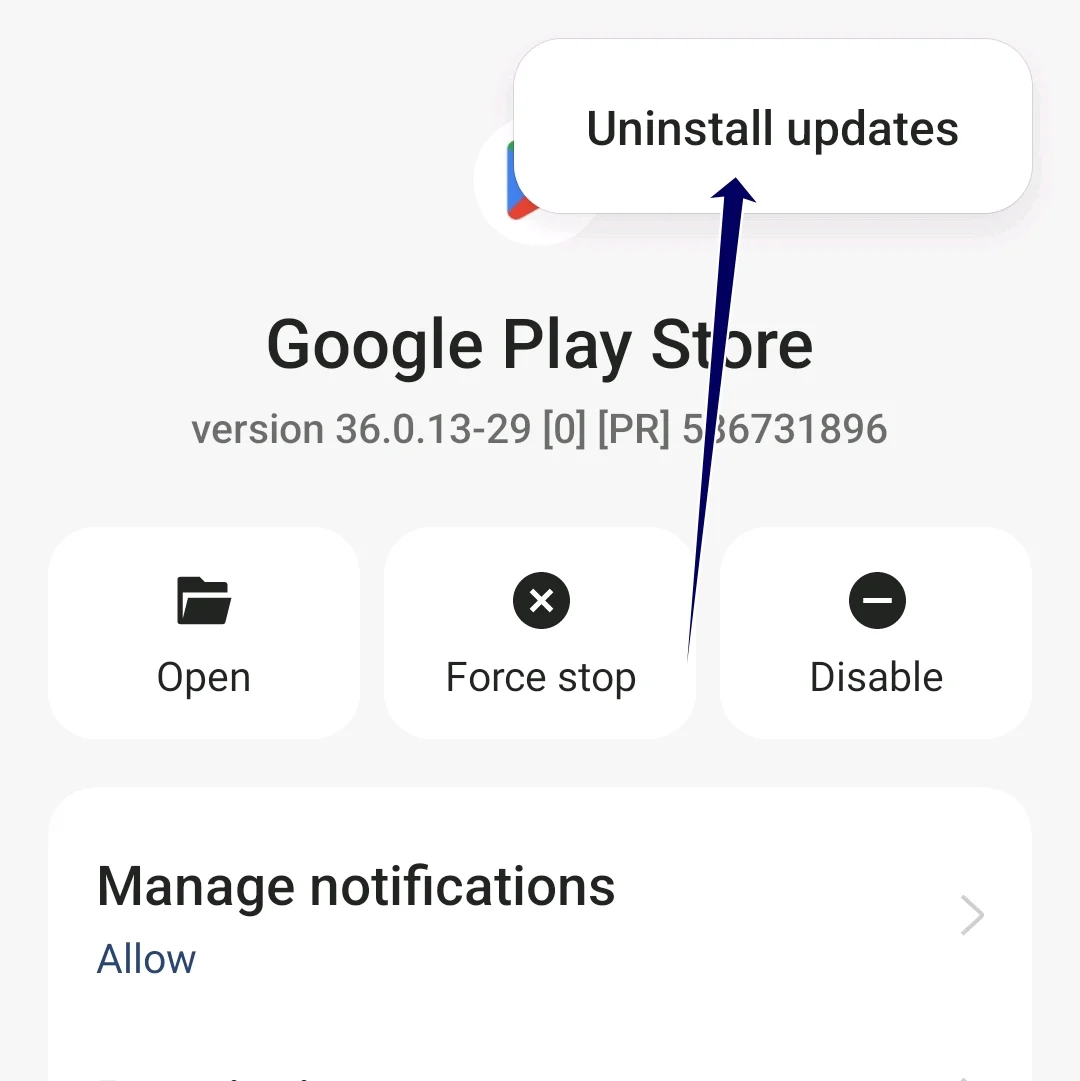Open Manage notifications settings
The image size is (1080, 1081).
tap(540, 915)
